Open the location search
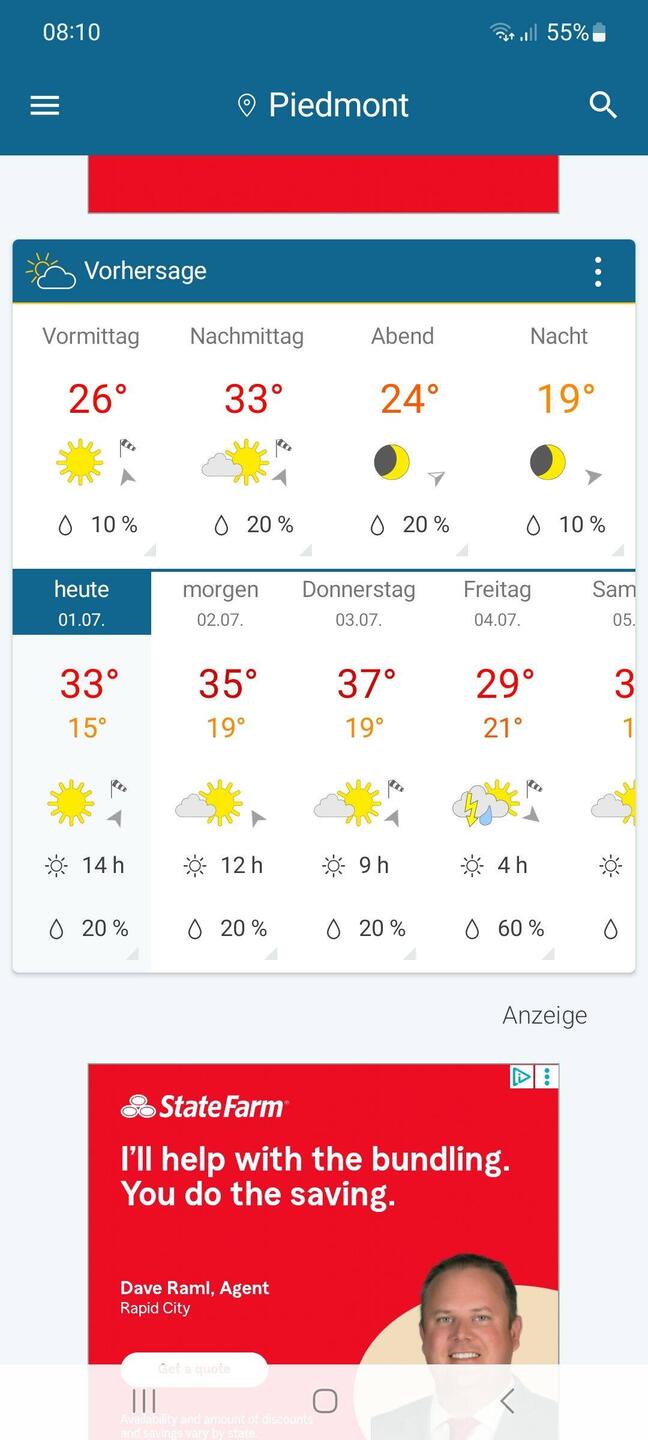The image size is (648, 1440). click(x=603, y=105)
